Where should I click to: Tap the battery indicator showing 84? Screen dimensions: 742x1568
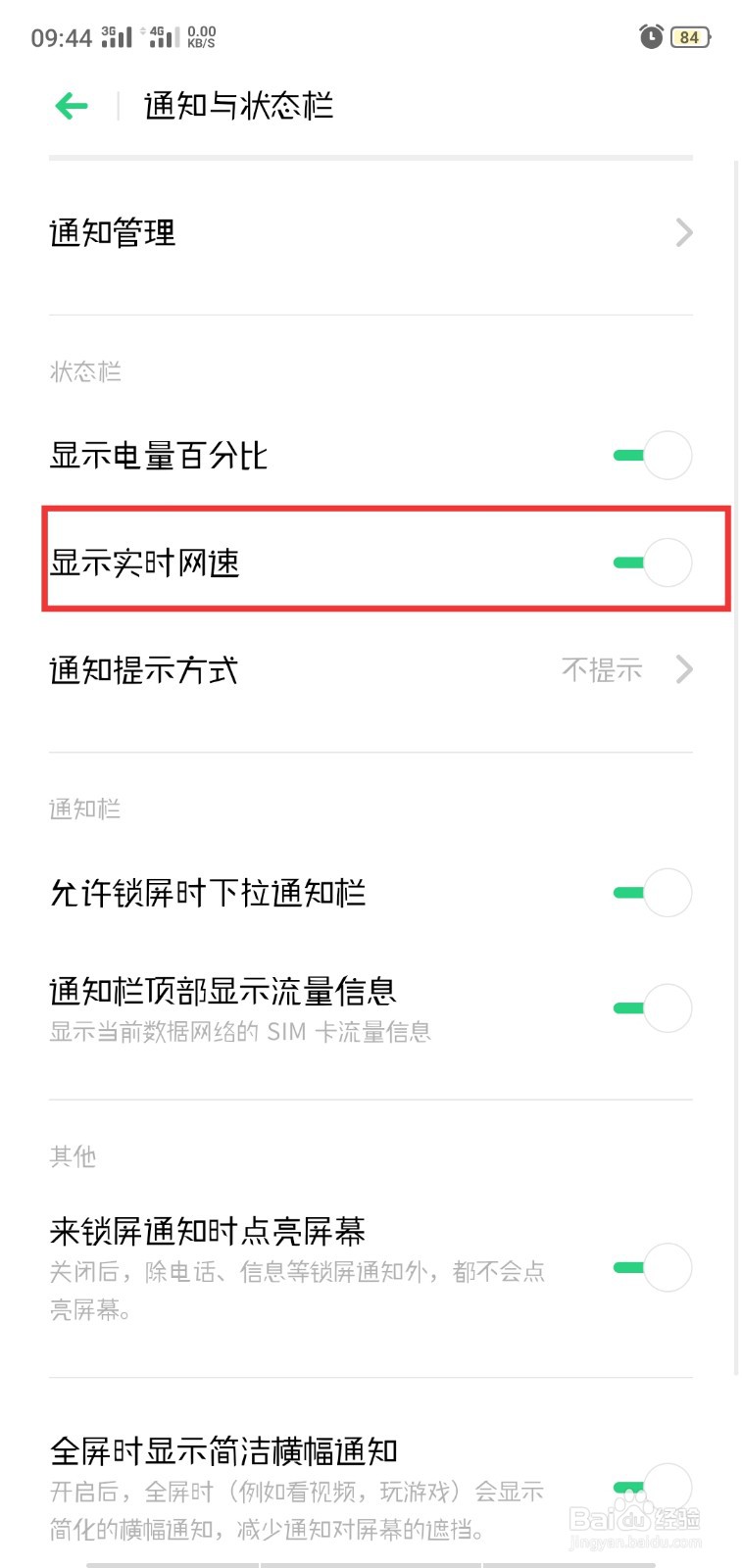(689, 36)
